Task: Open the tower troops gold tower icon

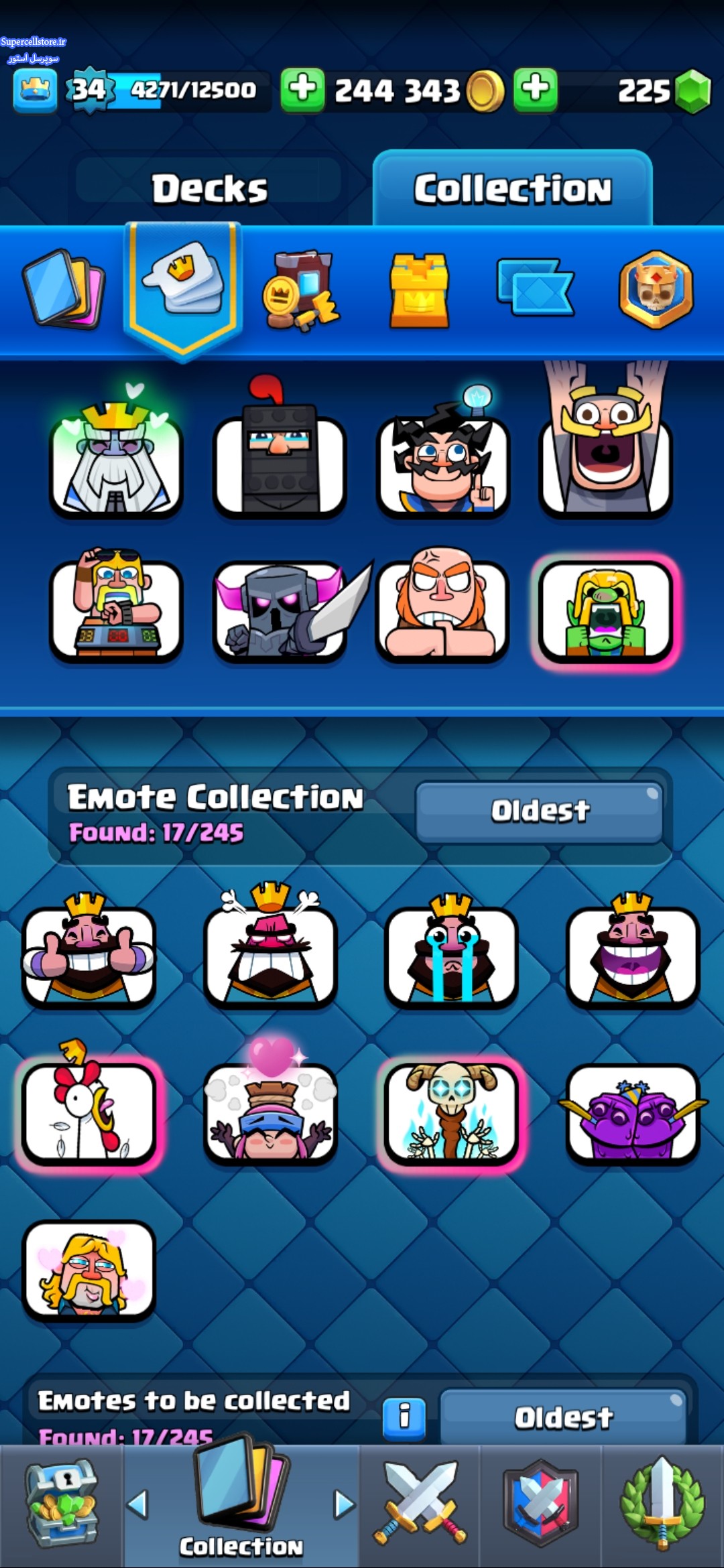Action: point(419,289)
